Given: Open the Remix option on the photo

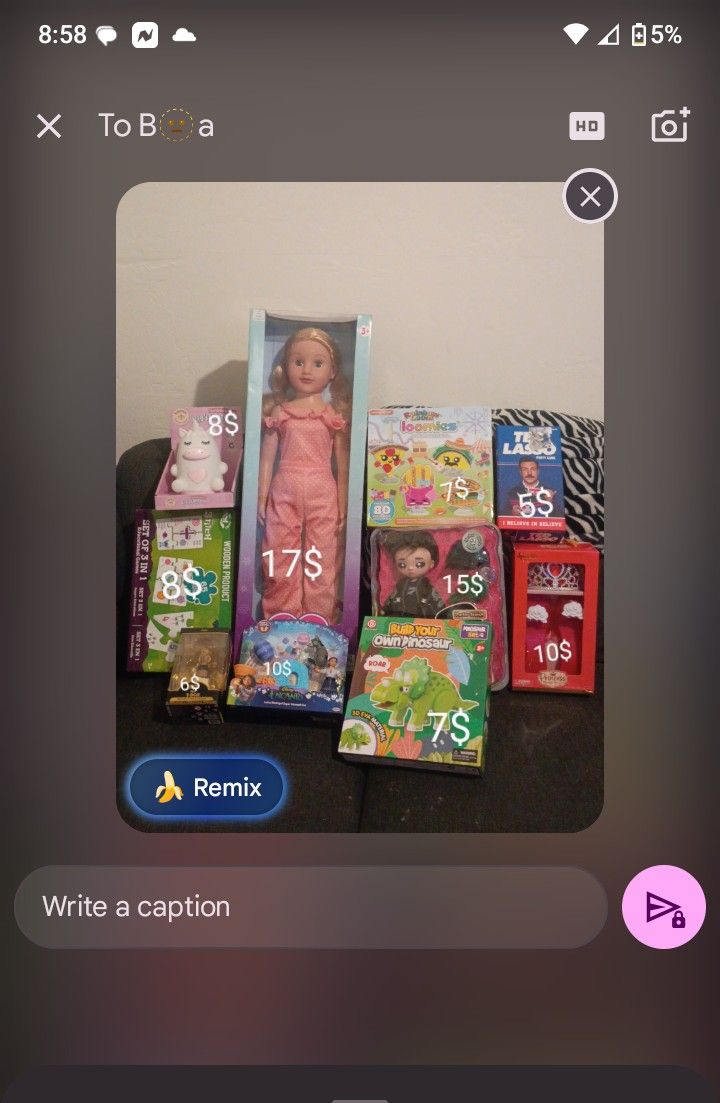Looking at the screenshot, I should [206, 787].
